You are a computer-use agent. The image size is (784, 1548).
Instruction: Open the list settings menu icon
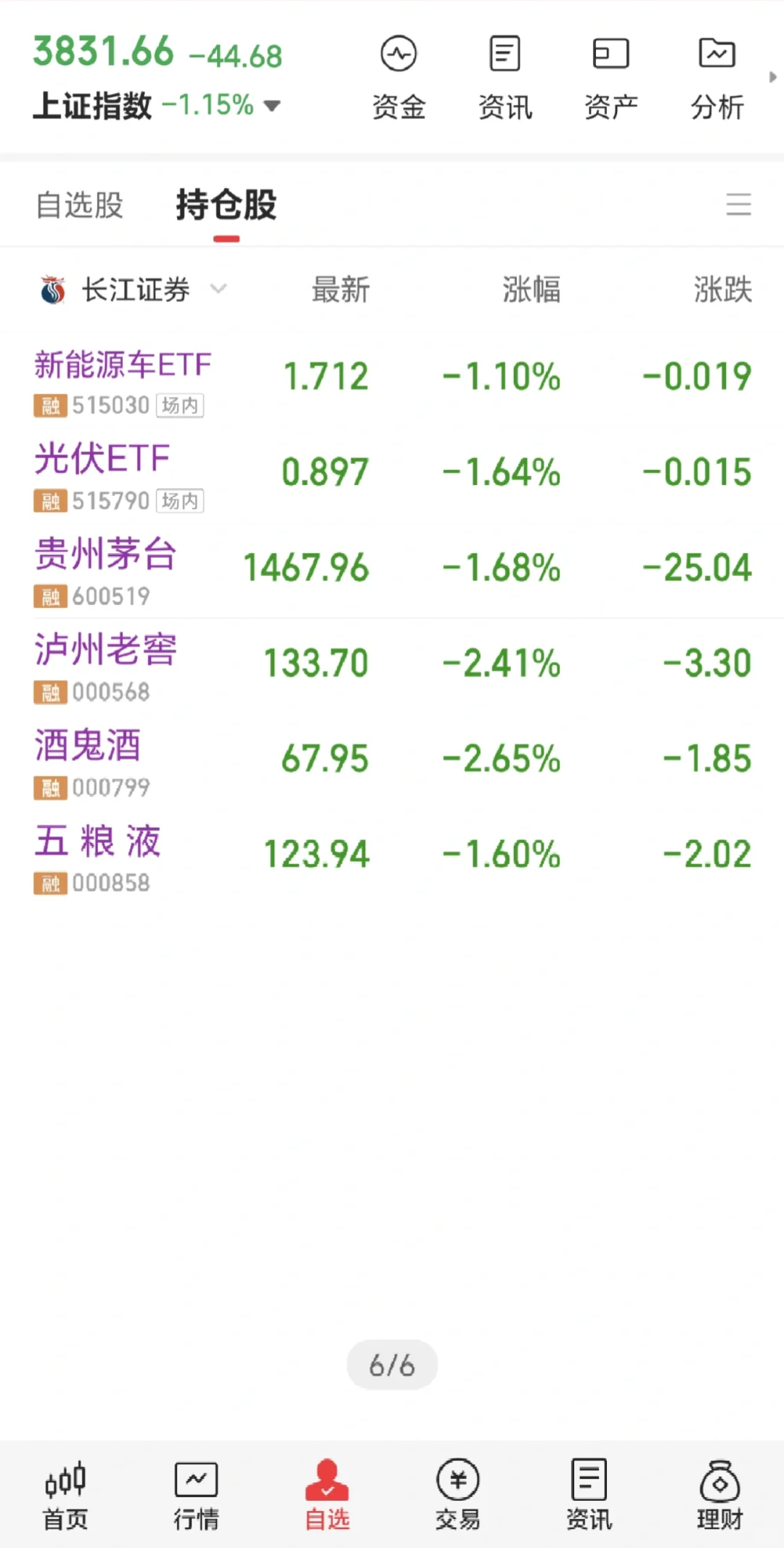[x=738, y=205]
